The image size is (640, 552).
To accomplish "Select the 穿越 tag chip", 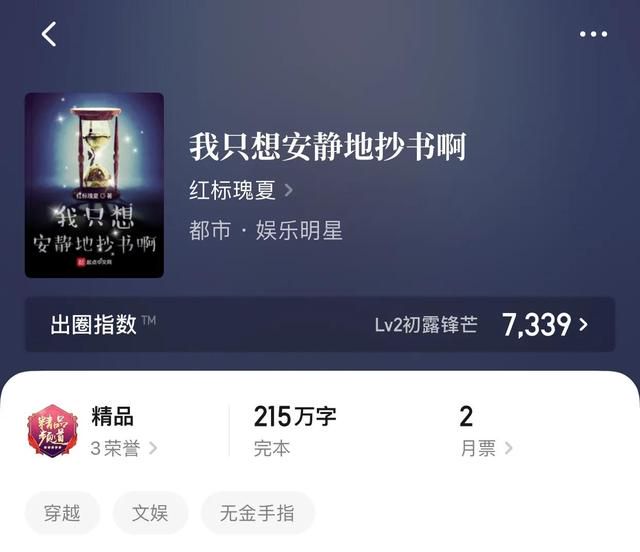I will (62, 513).
